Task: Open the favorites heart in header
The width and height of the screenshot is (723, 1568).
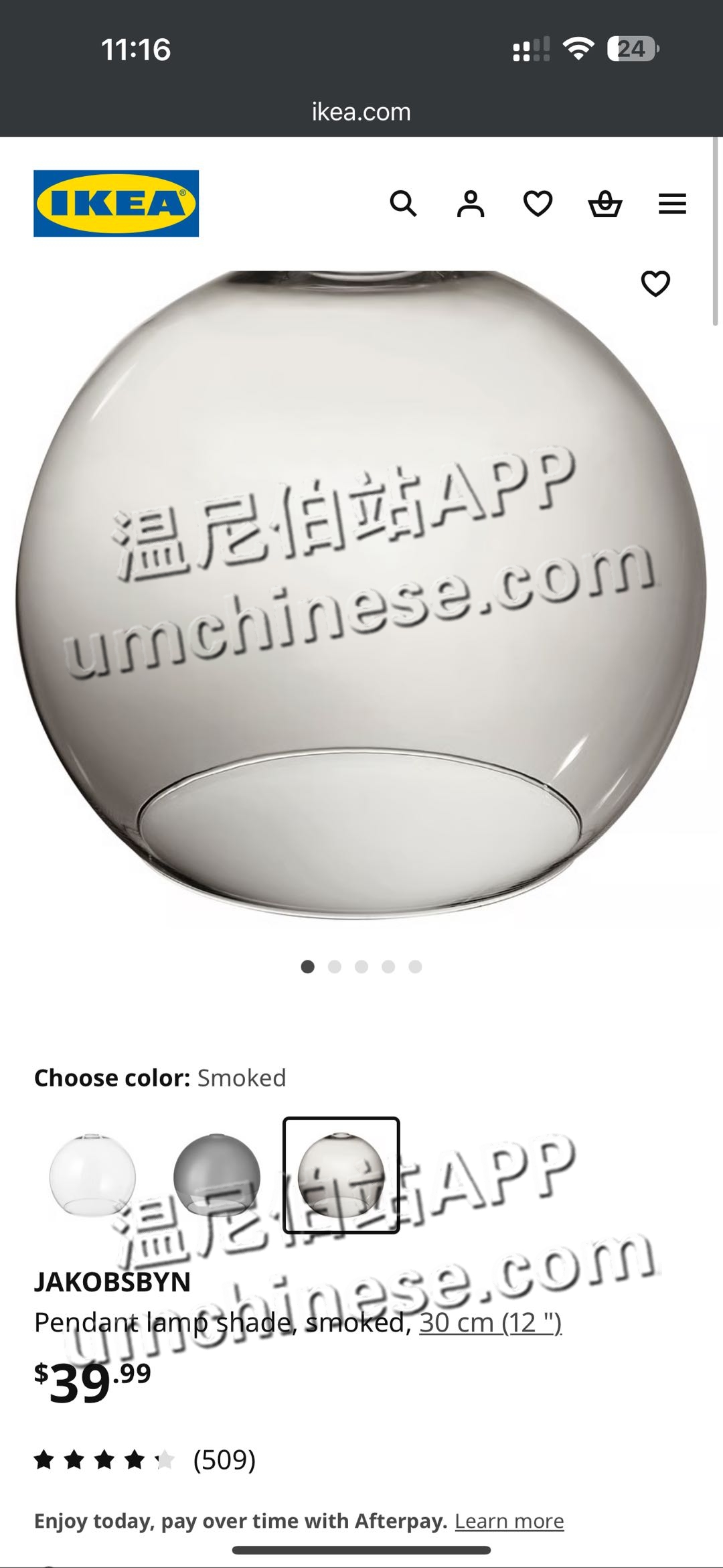Action: [x=538, y=204]
